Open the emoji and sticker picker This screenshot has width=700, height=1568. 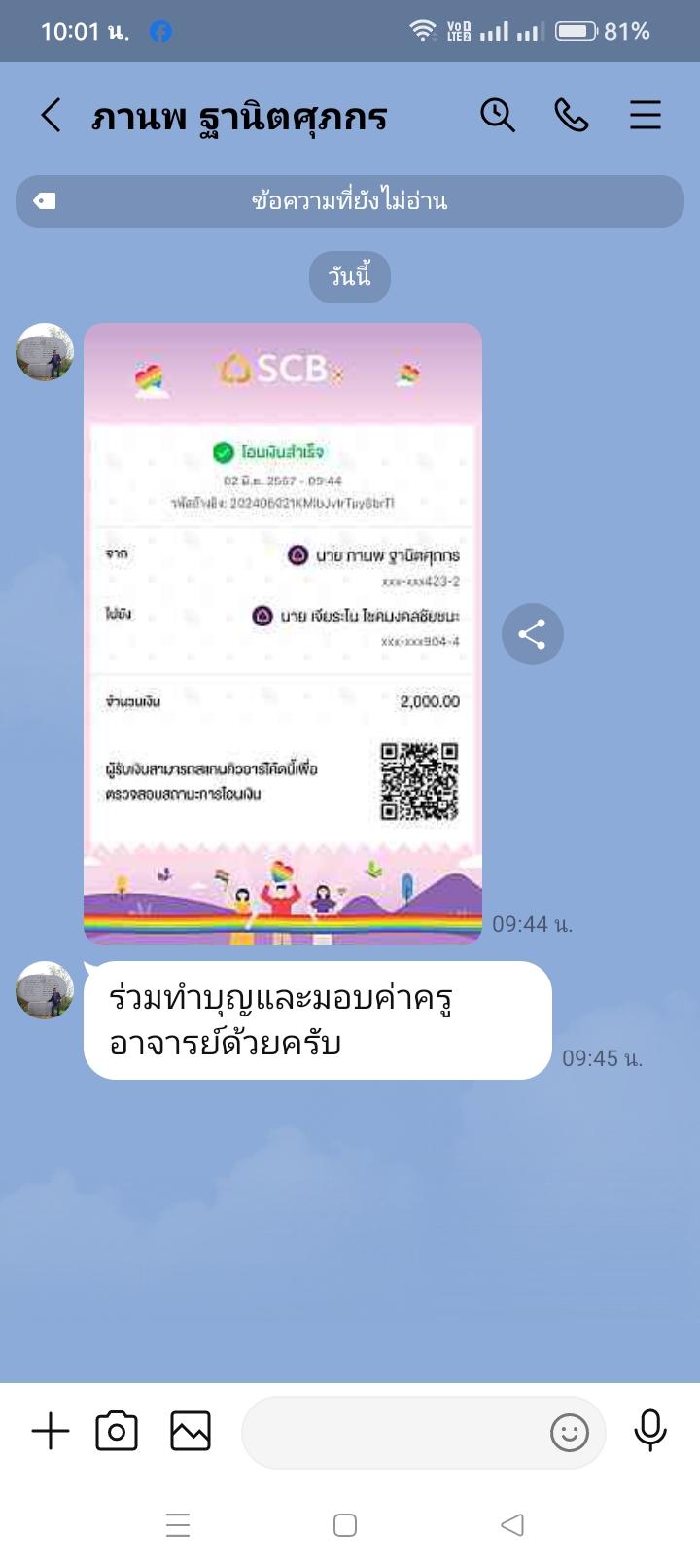570,1433
